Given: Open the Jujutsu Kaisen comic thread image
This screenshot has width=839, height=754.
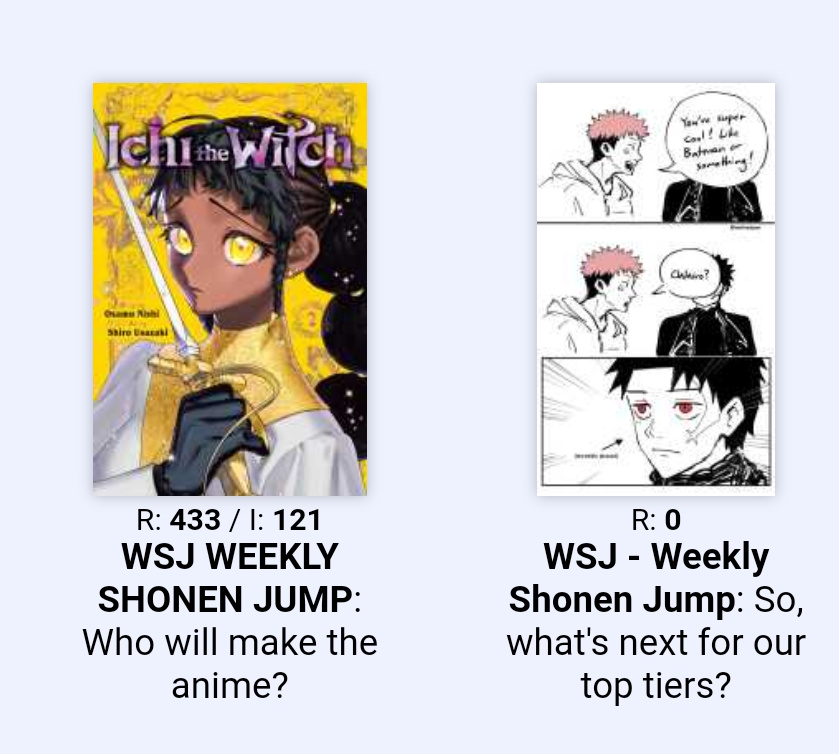Looking at the screenshot, I should pyautogui.click(x=656, y=289).
